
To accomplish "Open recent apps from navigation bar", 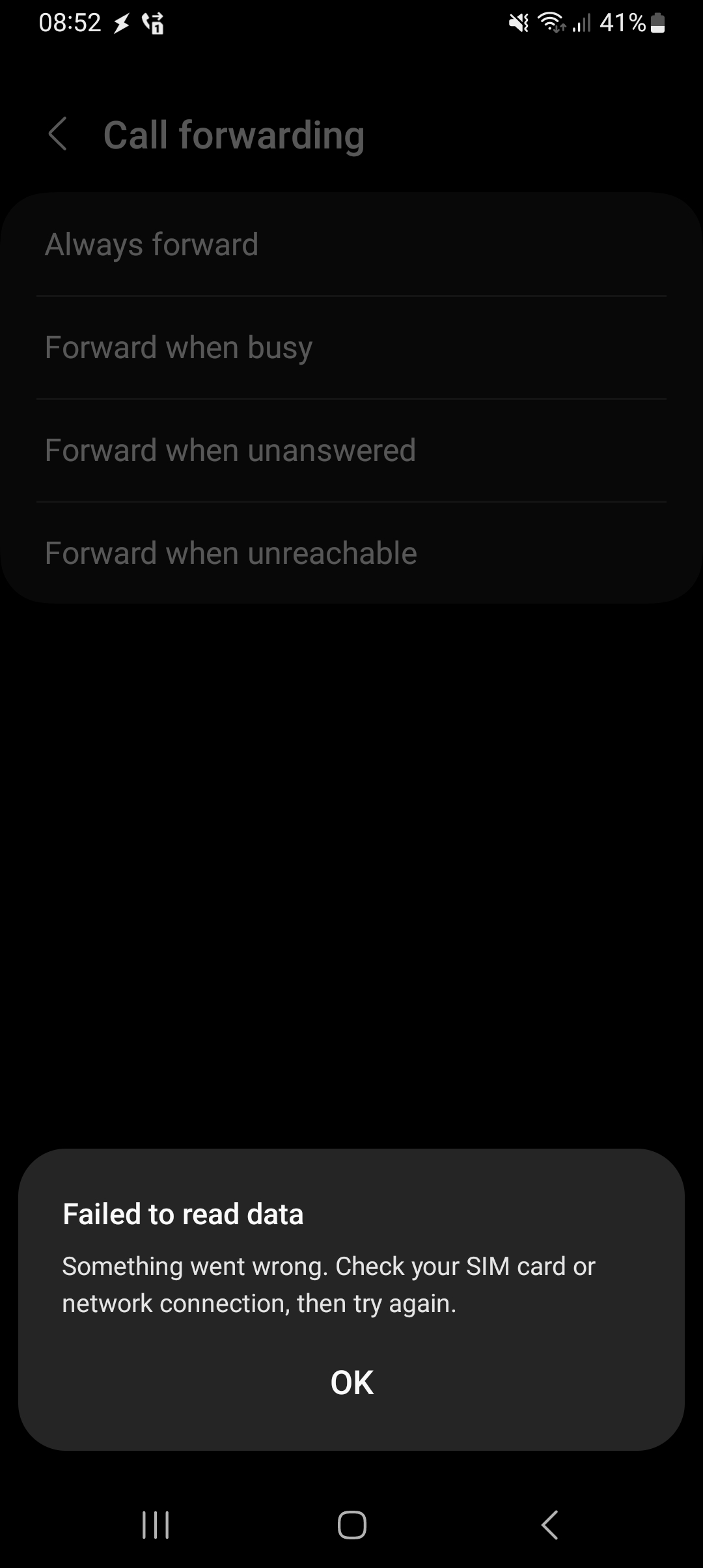I will point(156,1524).
